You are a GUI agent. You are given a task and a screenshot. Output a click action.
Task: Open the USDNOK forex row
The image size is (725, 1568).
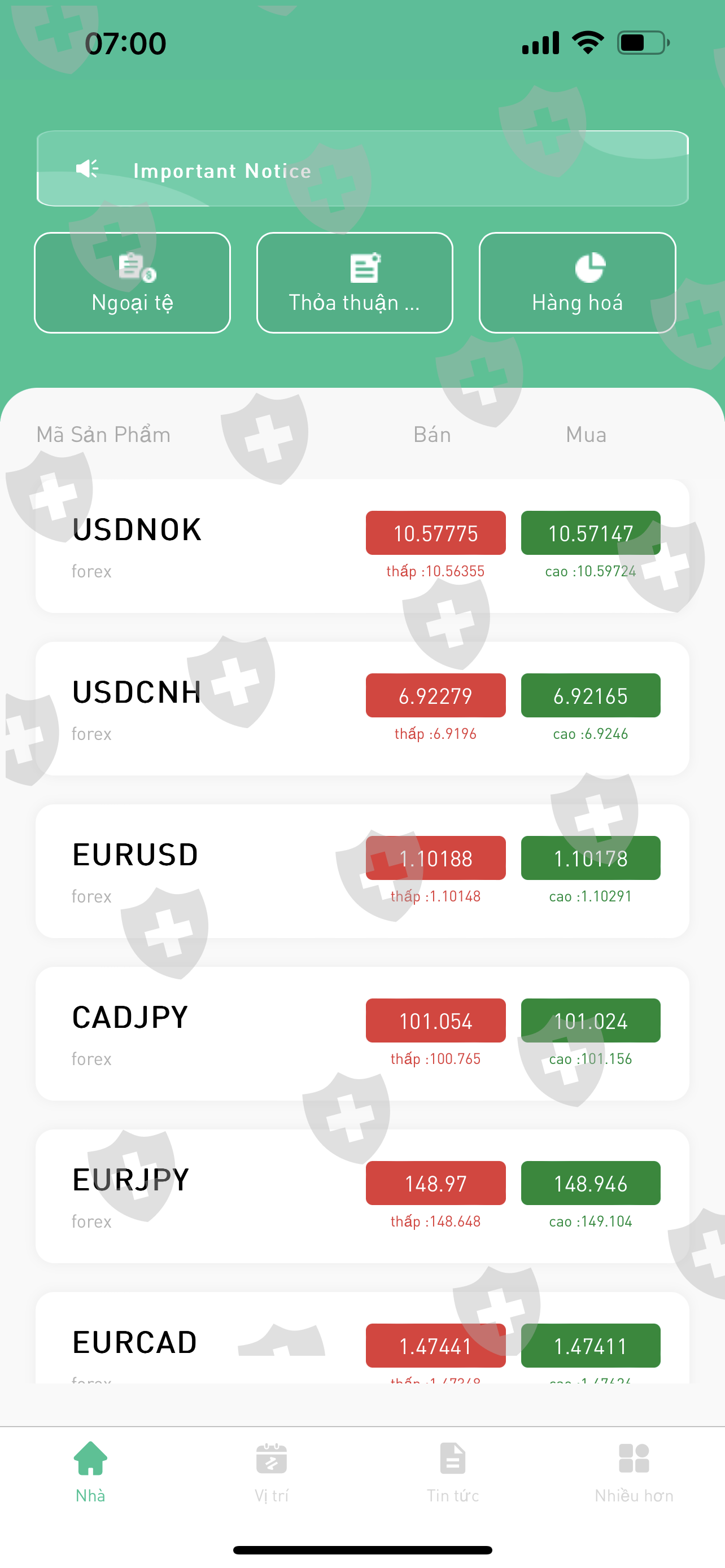(362, 546)
